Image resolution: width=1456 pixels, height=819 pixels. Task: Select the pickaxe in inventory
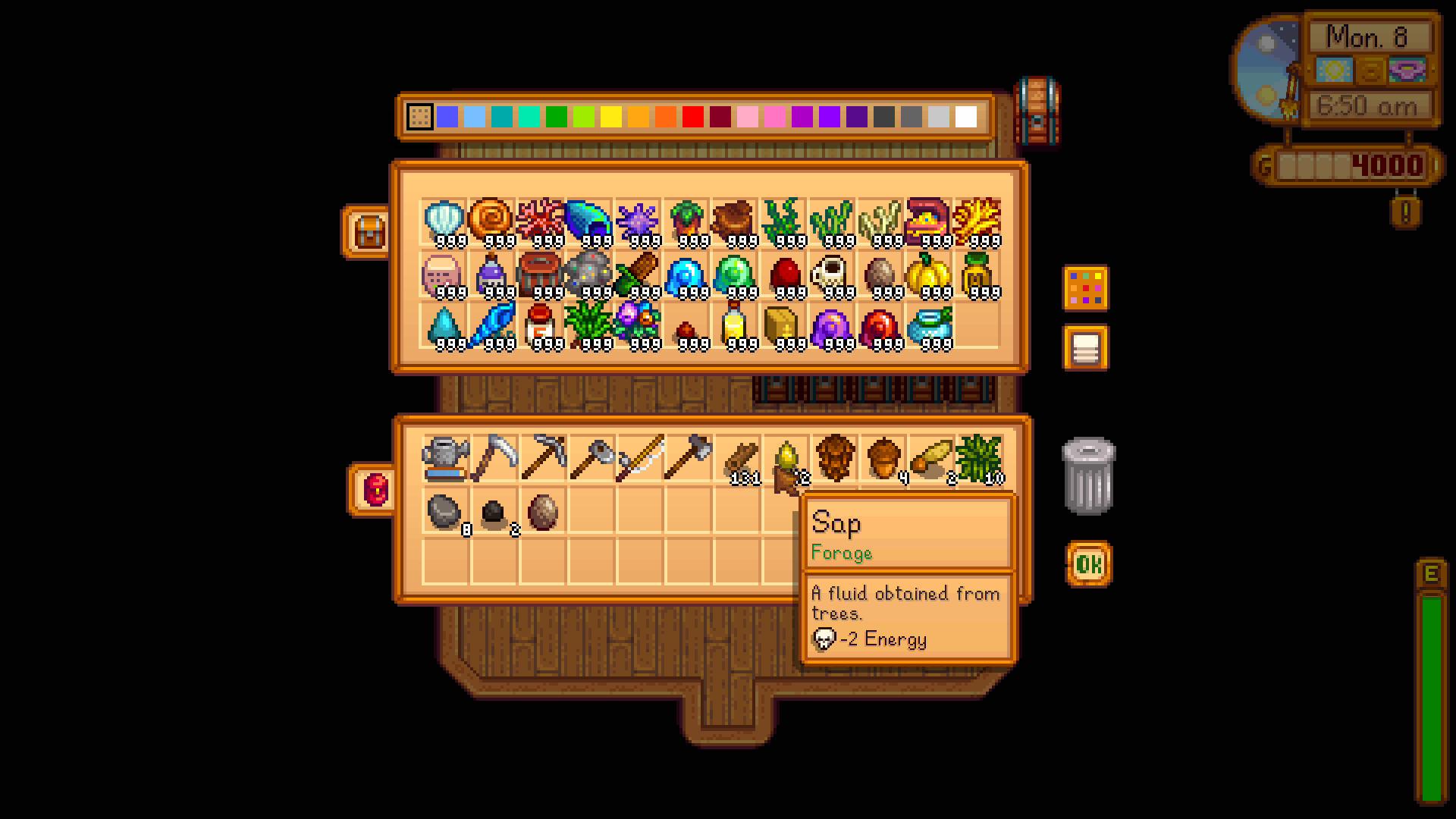(541, 458)
